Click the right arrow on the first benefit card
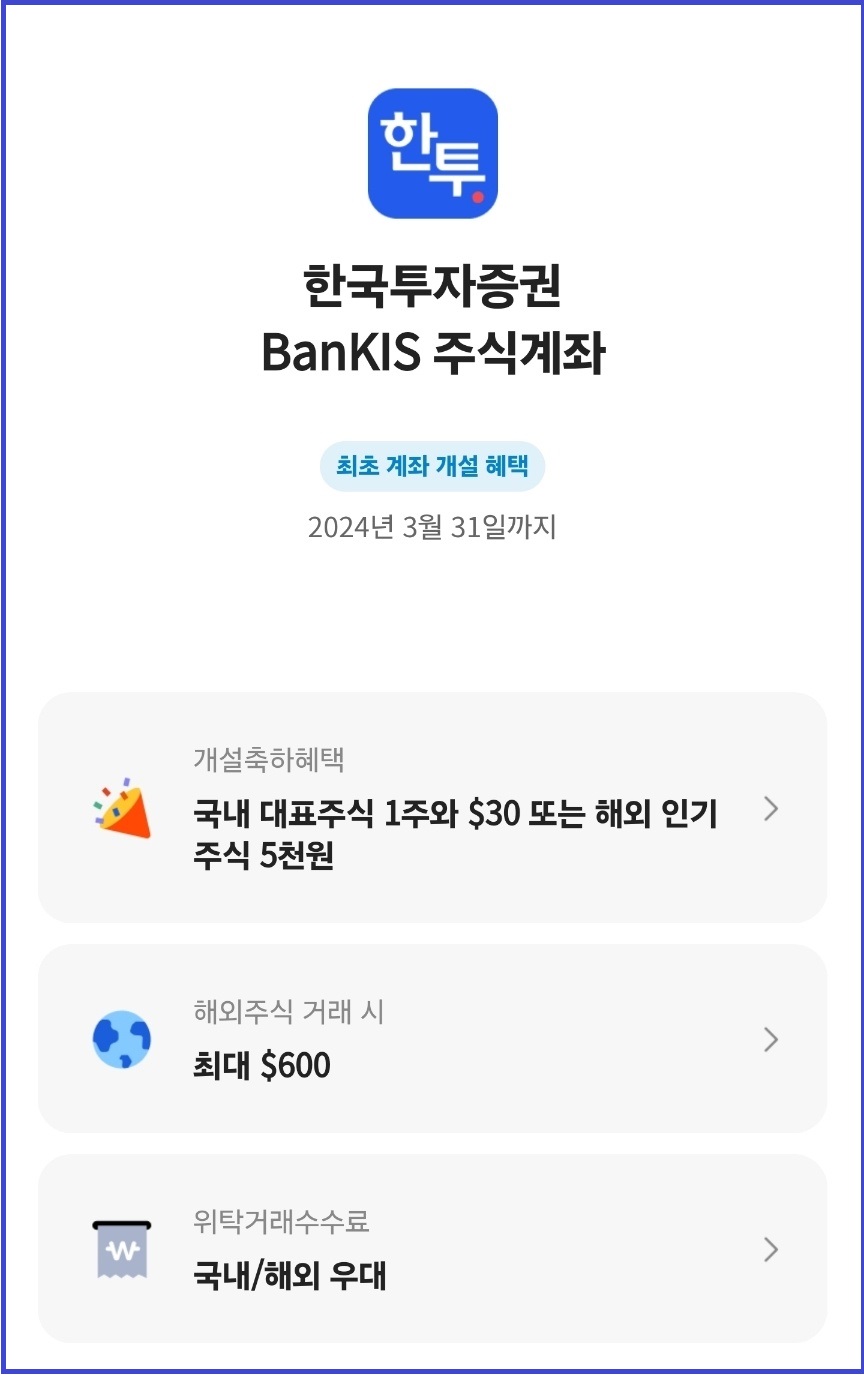This screenshot has height=1375, width=864. [x=770, y=810]
